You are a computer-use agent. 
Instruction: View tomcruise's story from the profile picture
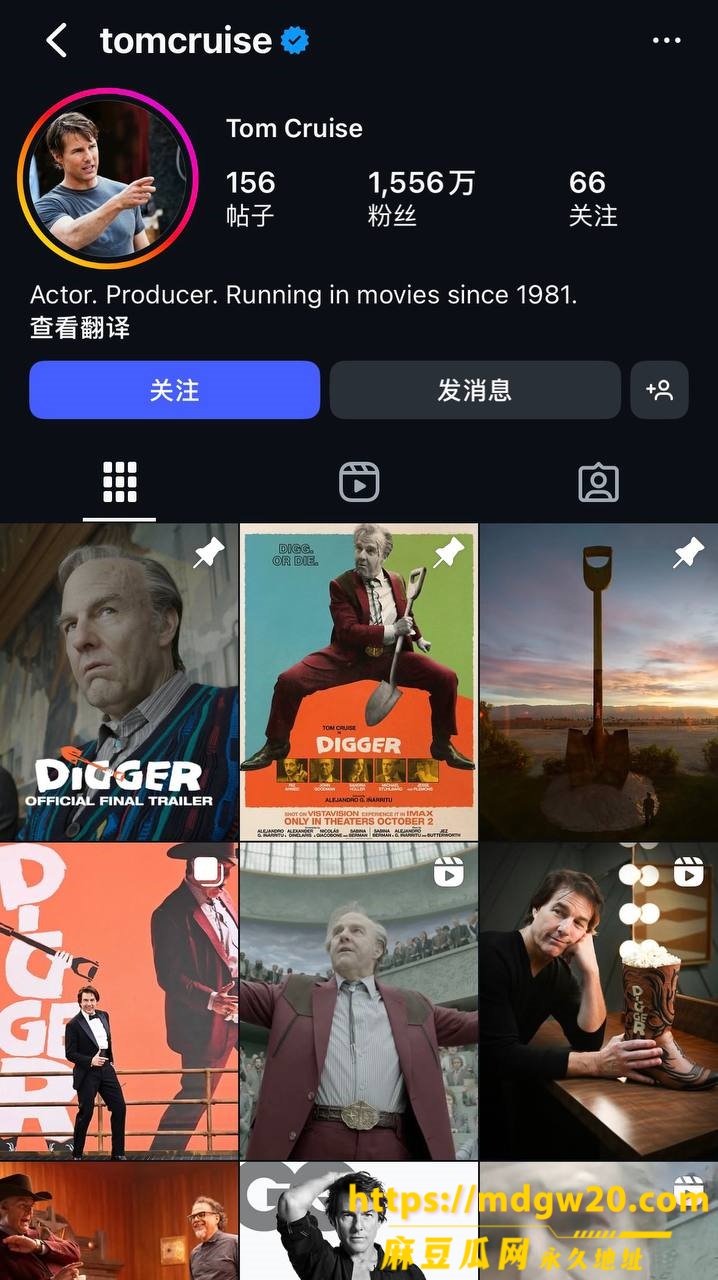click(x=108, y=179)
